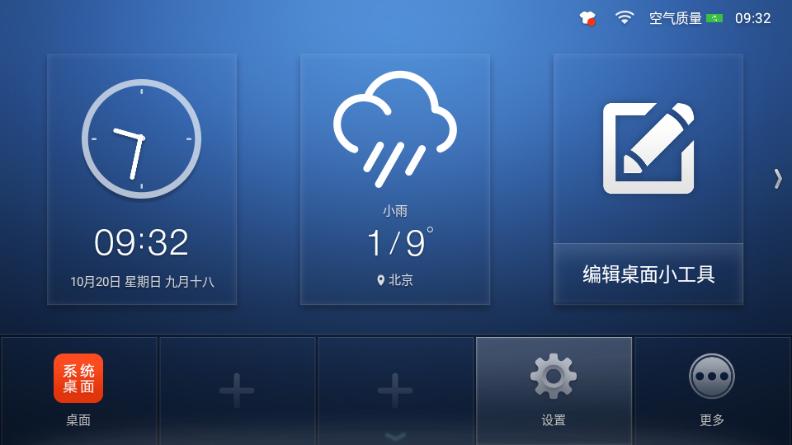
Task: Add an app to the first empty slot
Action: coord(237,390)
